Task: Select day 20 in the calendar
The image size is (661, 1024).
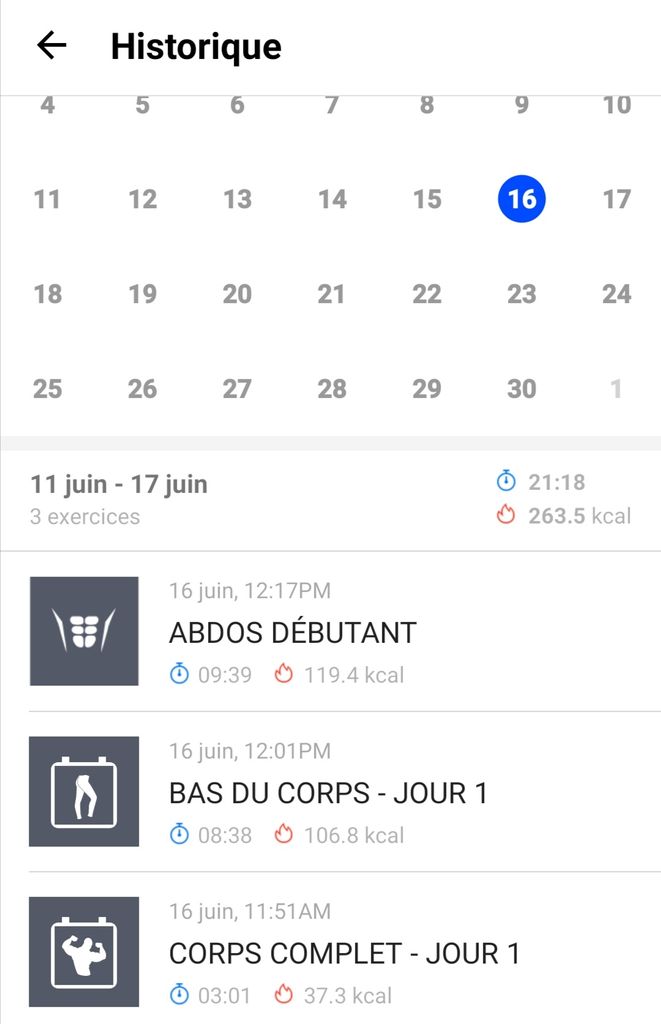Action: (237, 294)
